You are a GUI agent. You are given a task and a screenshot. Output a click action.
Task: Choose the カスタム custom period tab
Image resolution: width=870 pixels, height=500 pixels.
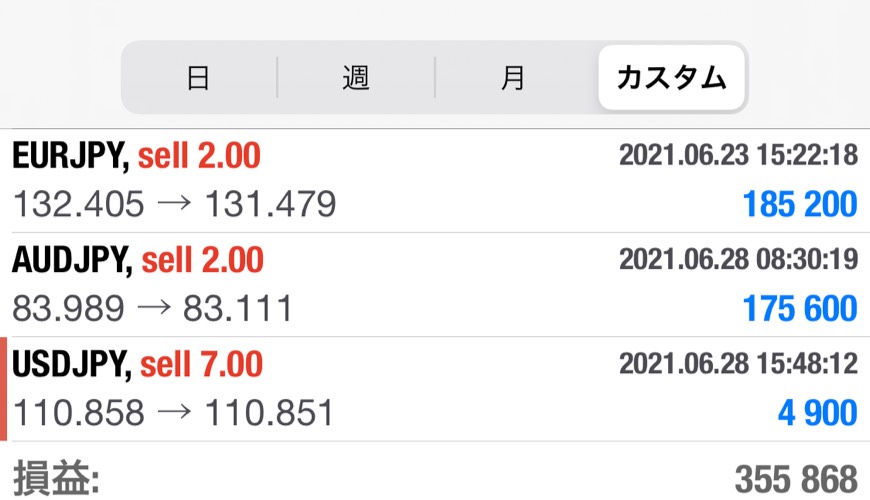click(x=671, y=78)
